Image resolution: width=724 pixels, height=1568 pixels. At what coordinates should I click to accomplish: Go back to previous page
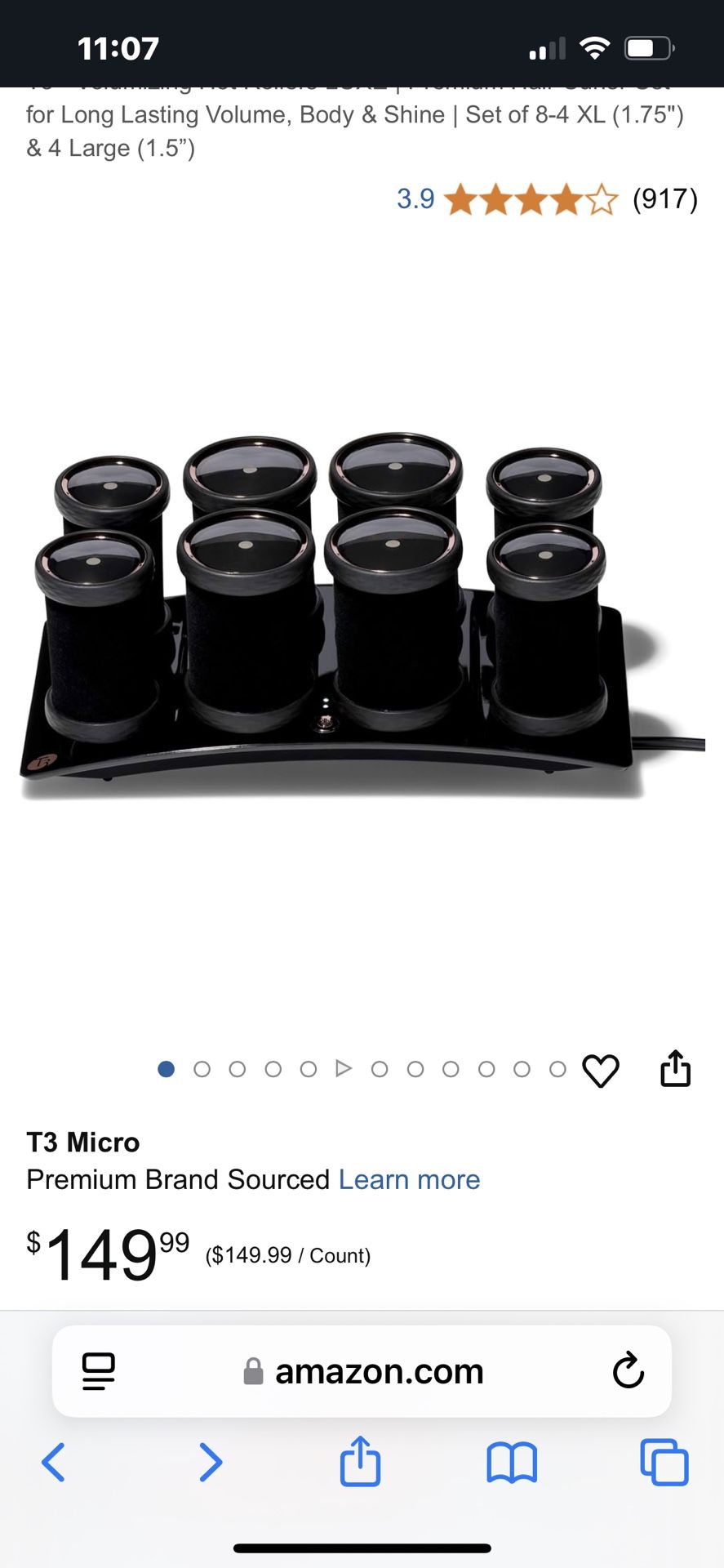point(54,1462)
